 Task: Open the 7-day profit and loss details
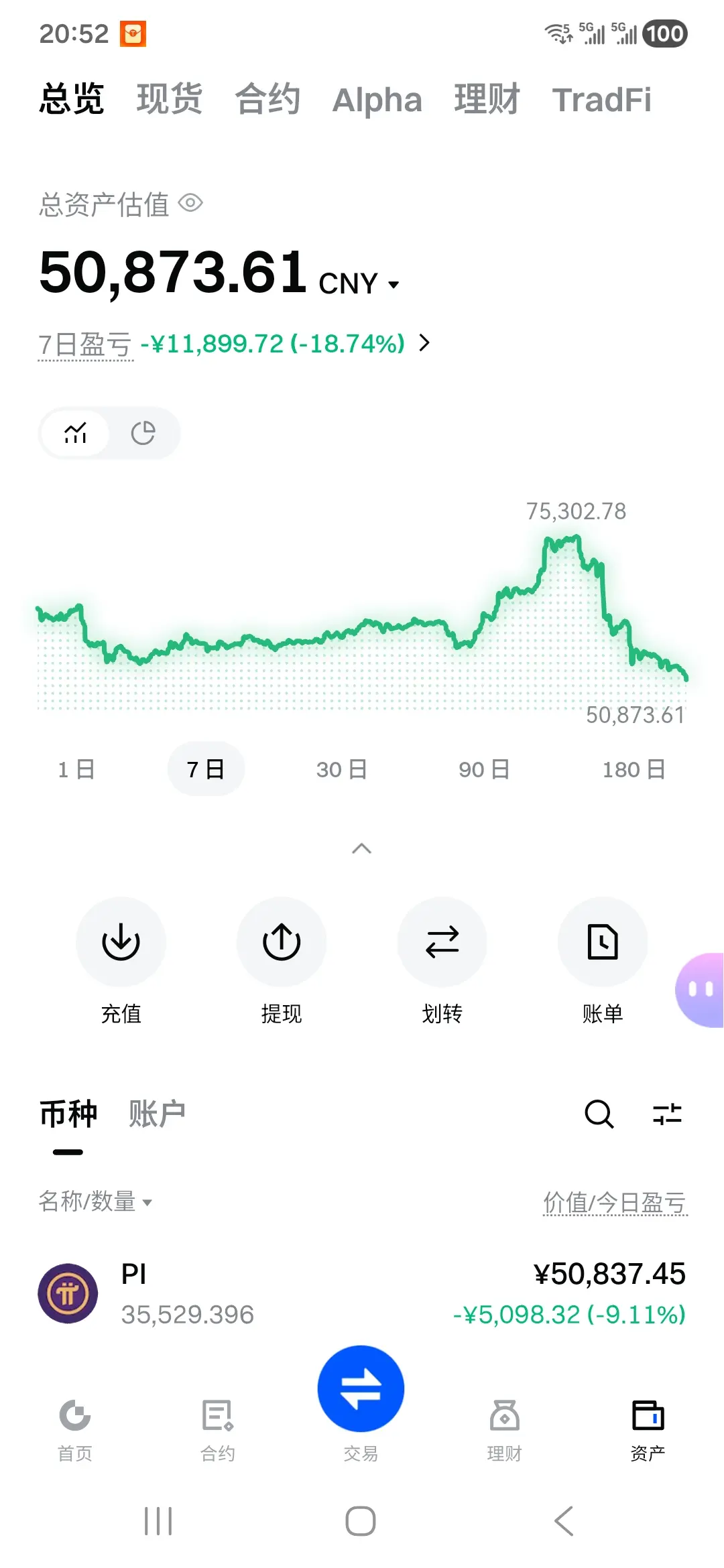(424, 343)
